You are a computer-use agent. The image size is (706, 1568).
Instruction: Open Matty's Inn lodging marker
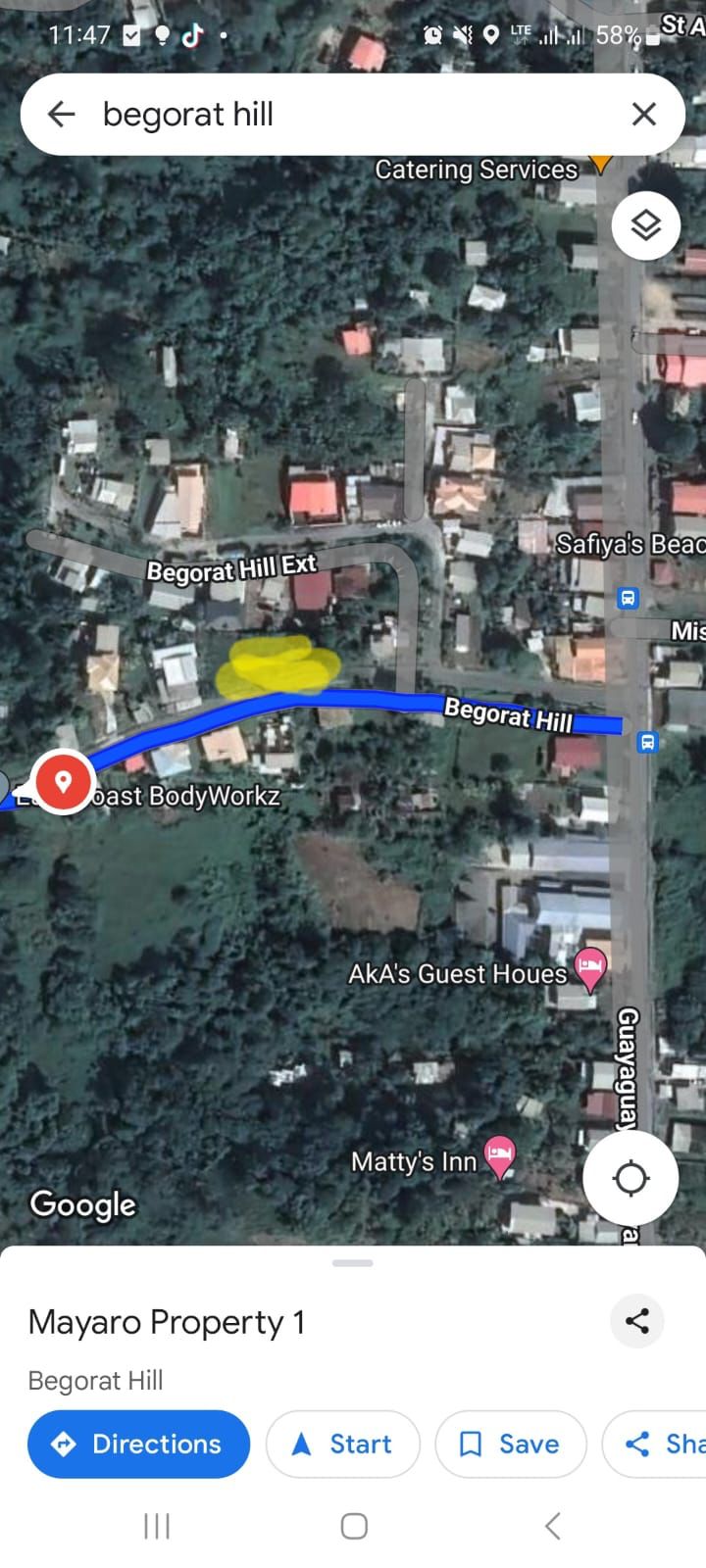pyautogui.click(x=501, y=1157)
